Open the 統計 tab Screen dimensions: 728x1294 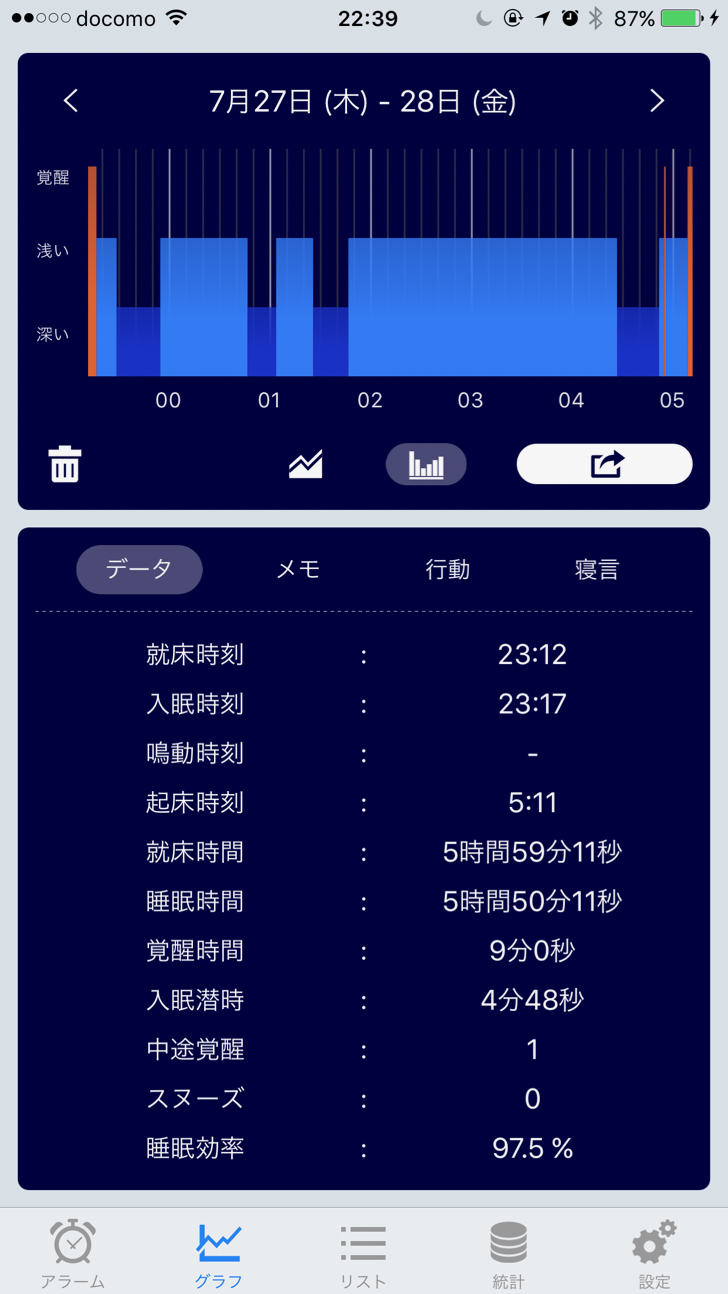click(508, 1254)
